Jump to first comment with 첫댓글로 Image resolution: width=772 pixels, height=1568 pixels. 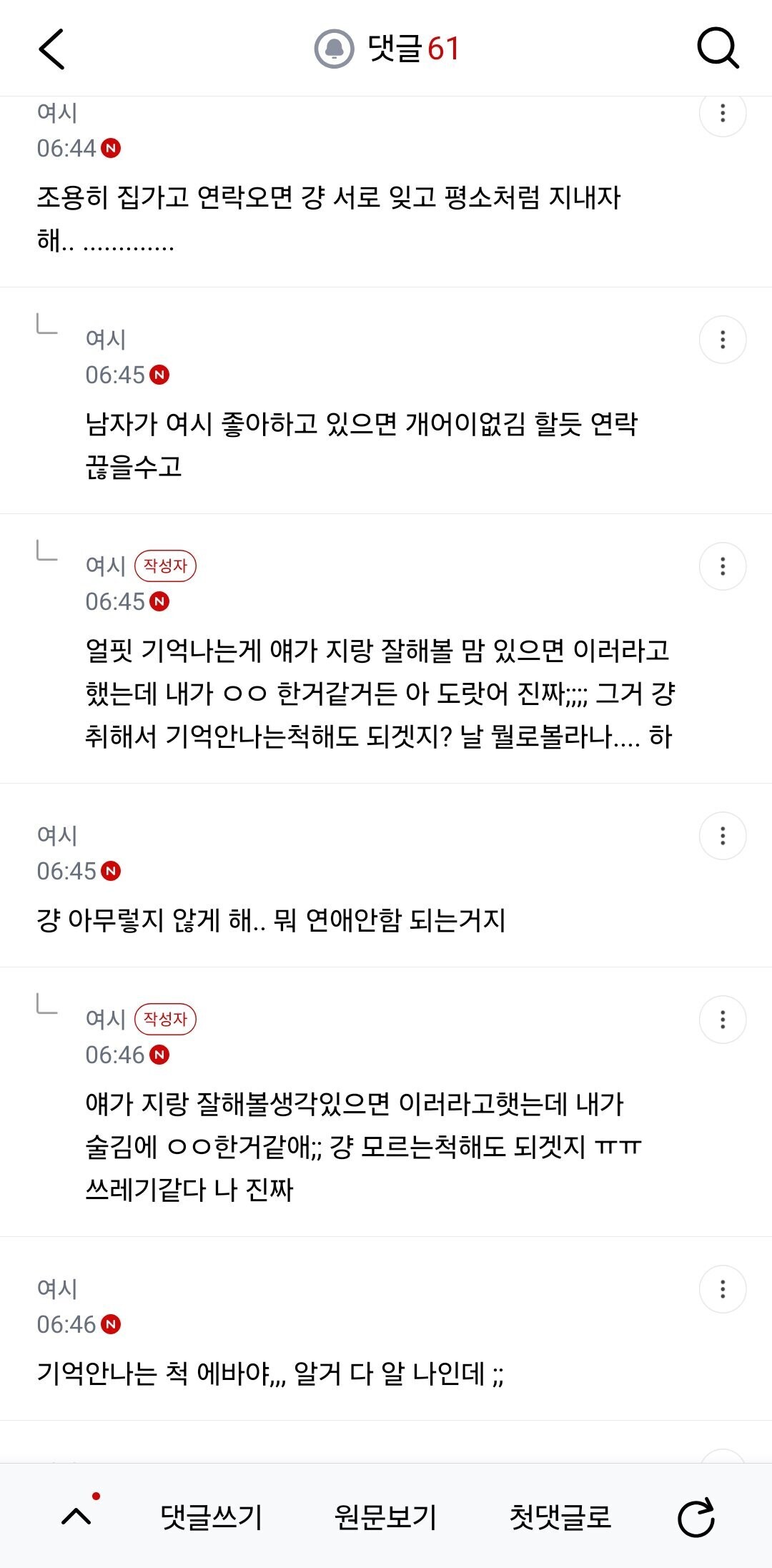[x=560, y=1516]
